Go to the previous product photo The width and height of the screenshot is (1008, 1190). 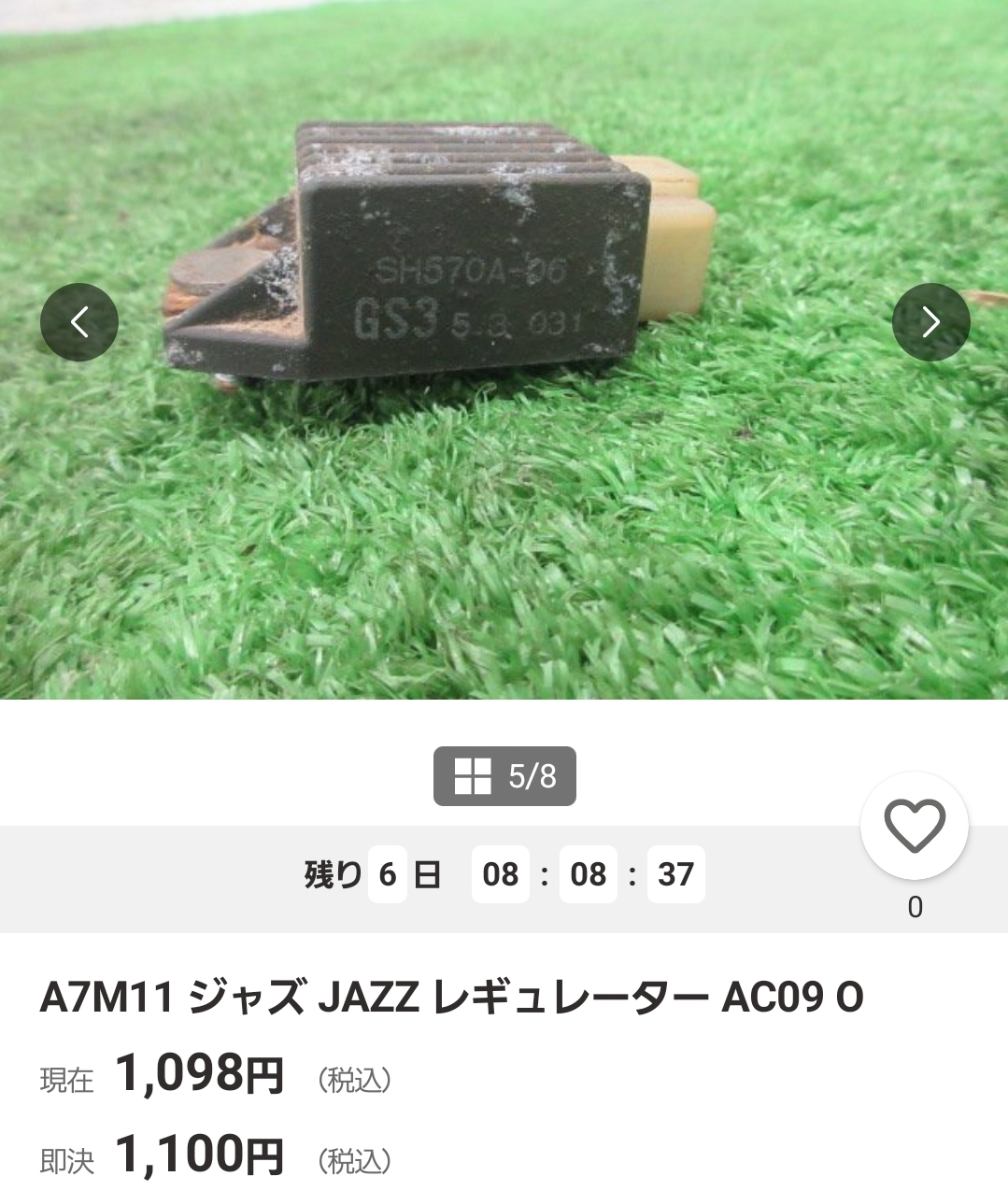tap(79, 322)
